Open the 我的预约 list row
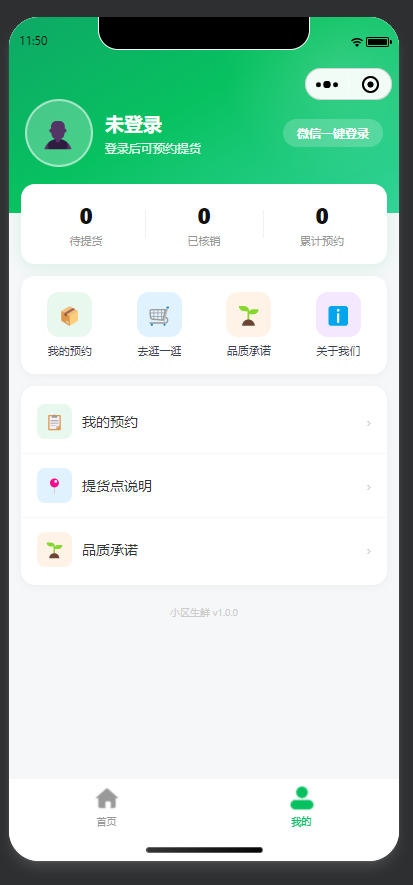413x885 pixels. coord(204,422)
